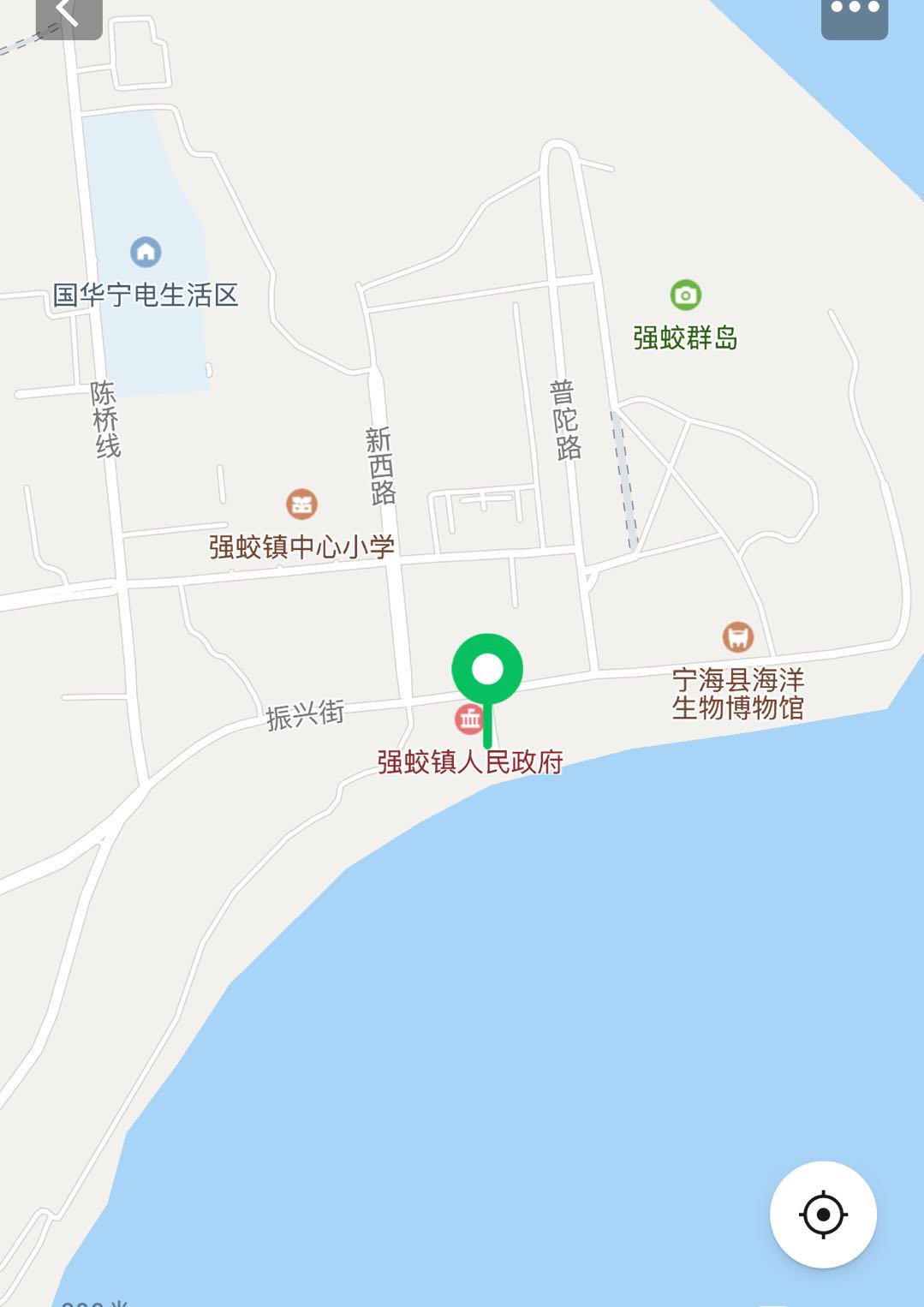This screenshot has height=1307, width=924.
Task: Go back using the top-left arrow
Action: [69, 15]
